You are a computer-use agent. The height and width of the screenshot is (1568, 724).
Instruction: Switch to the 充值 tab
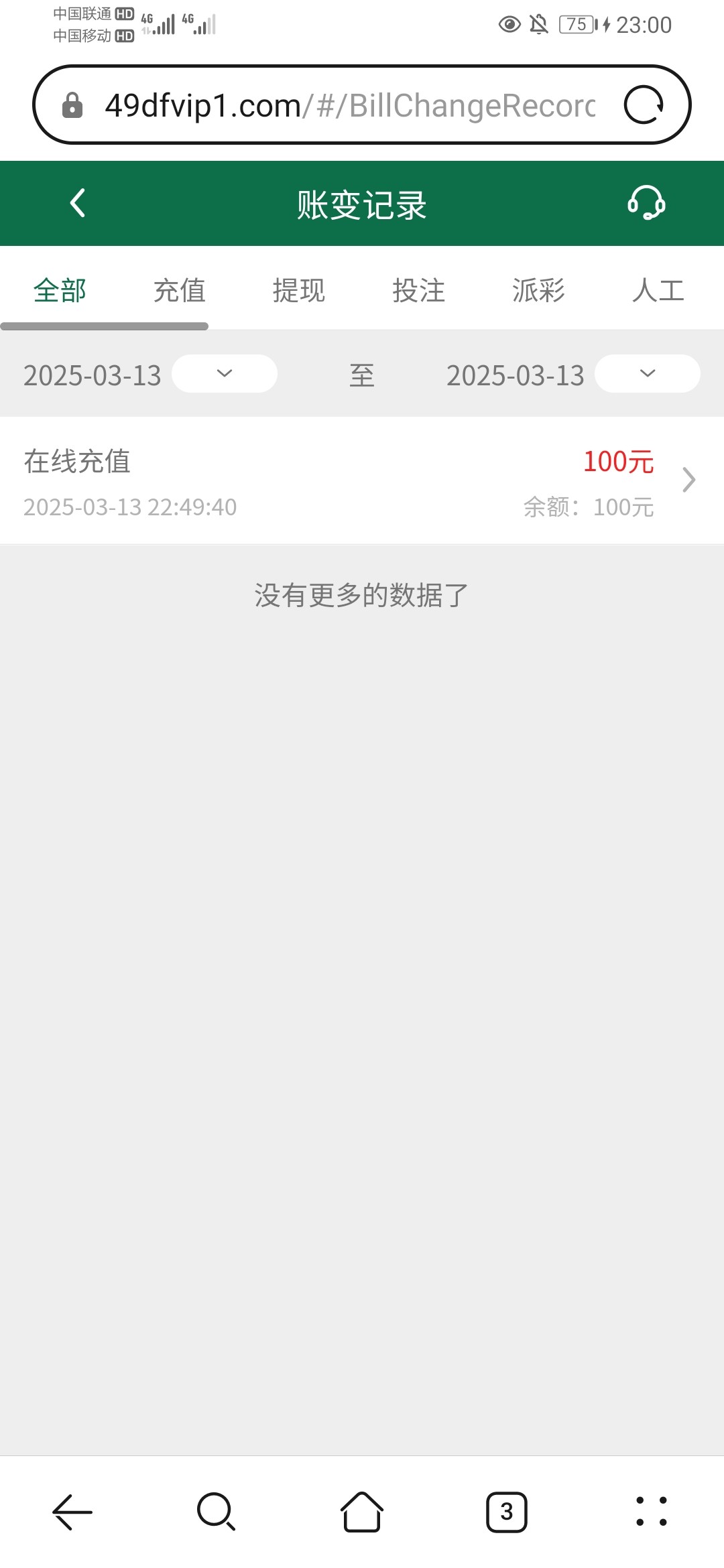[180, 291]
